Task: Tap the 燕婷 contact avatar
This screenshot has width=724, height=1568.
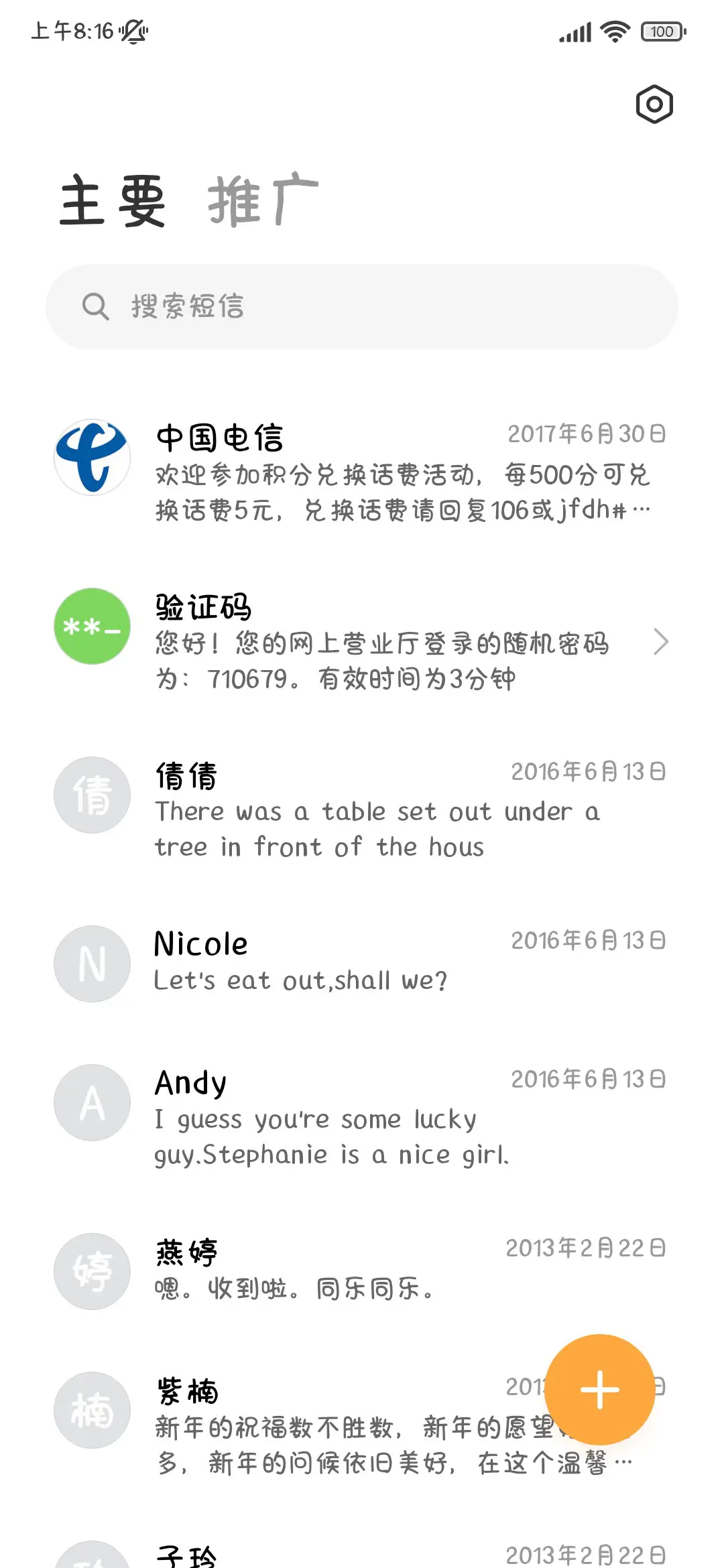Action: point(92,1272)
